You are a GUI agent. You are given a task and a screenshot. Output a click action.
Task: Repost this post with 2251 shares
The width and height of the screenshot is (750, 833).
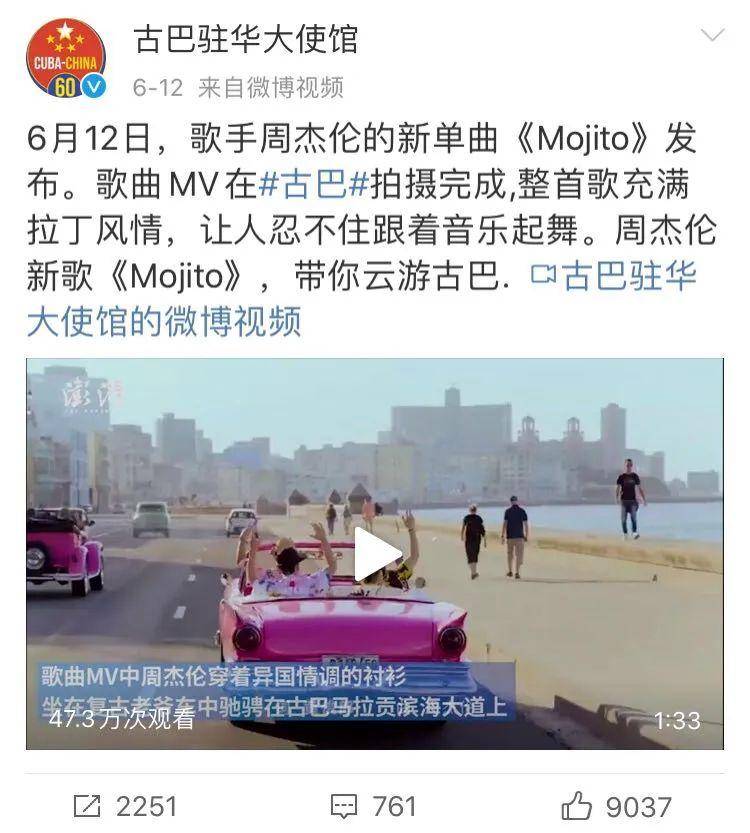point(125,806)
